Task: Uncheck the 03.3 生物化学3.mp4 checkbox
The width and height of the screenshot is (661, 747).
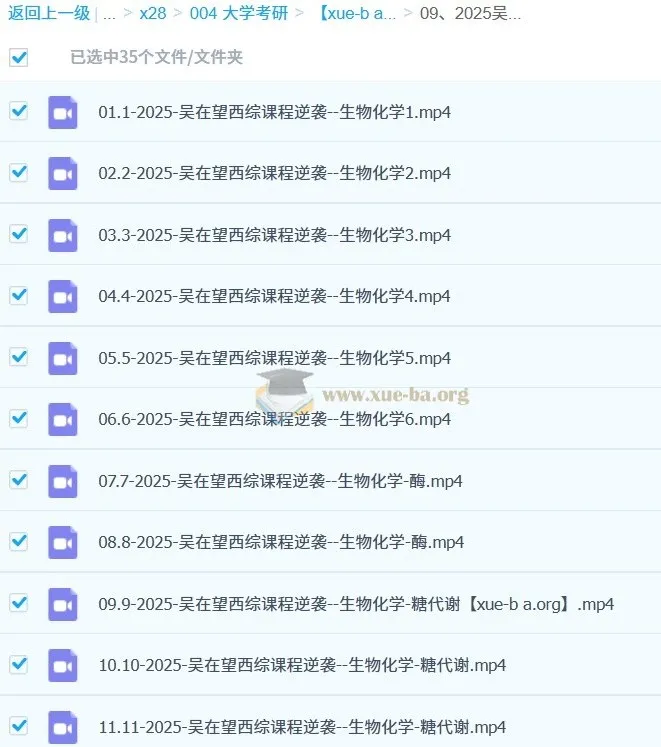Action: (18, 234)
